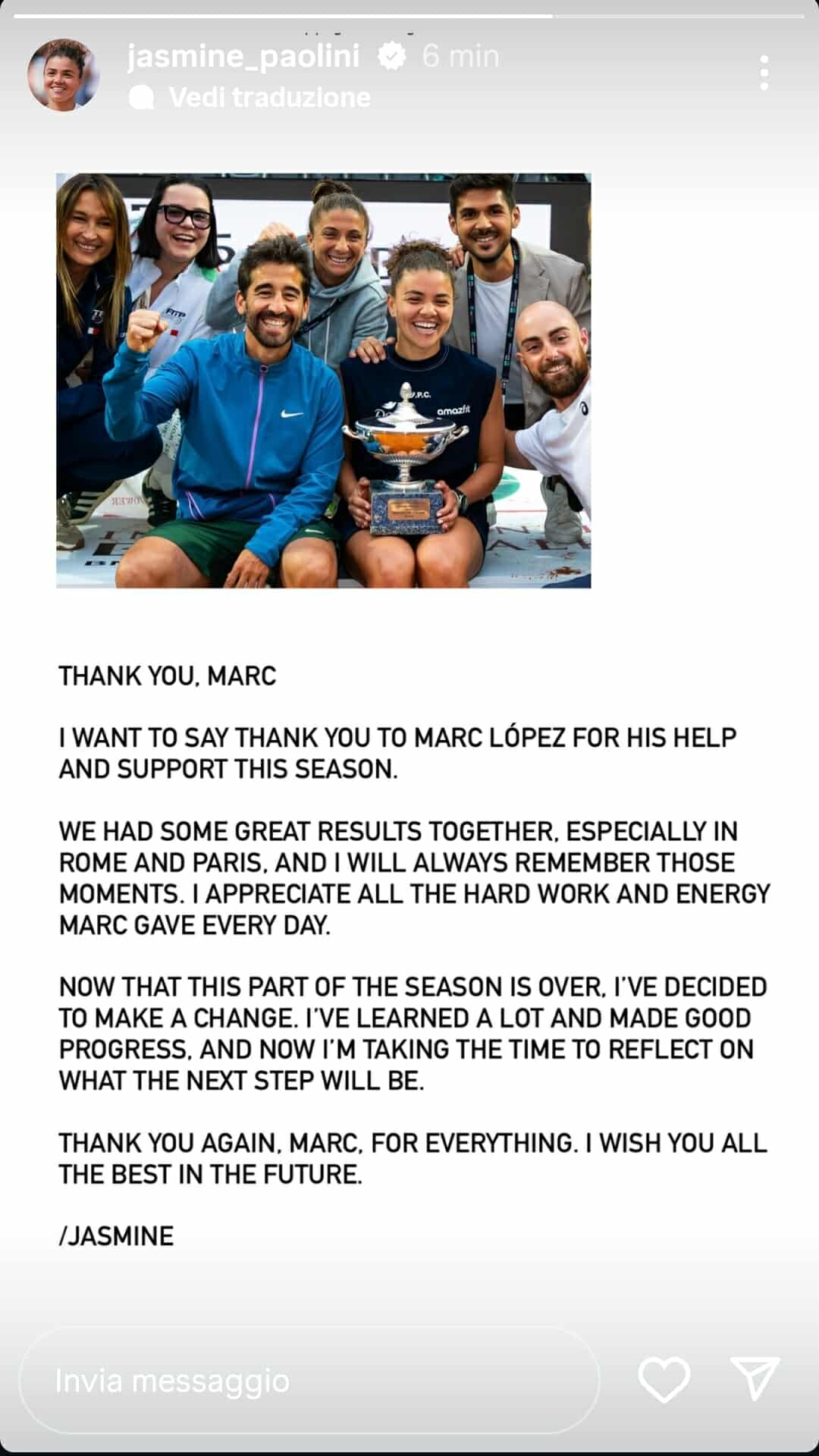819x1456 pixels.
Task: Tap the jasmine_paolini username
Action: tap(243, 56)
